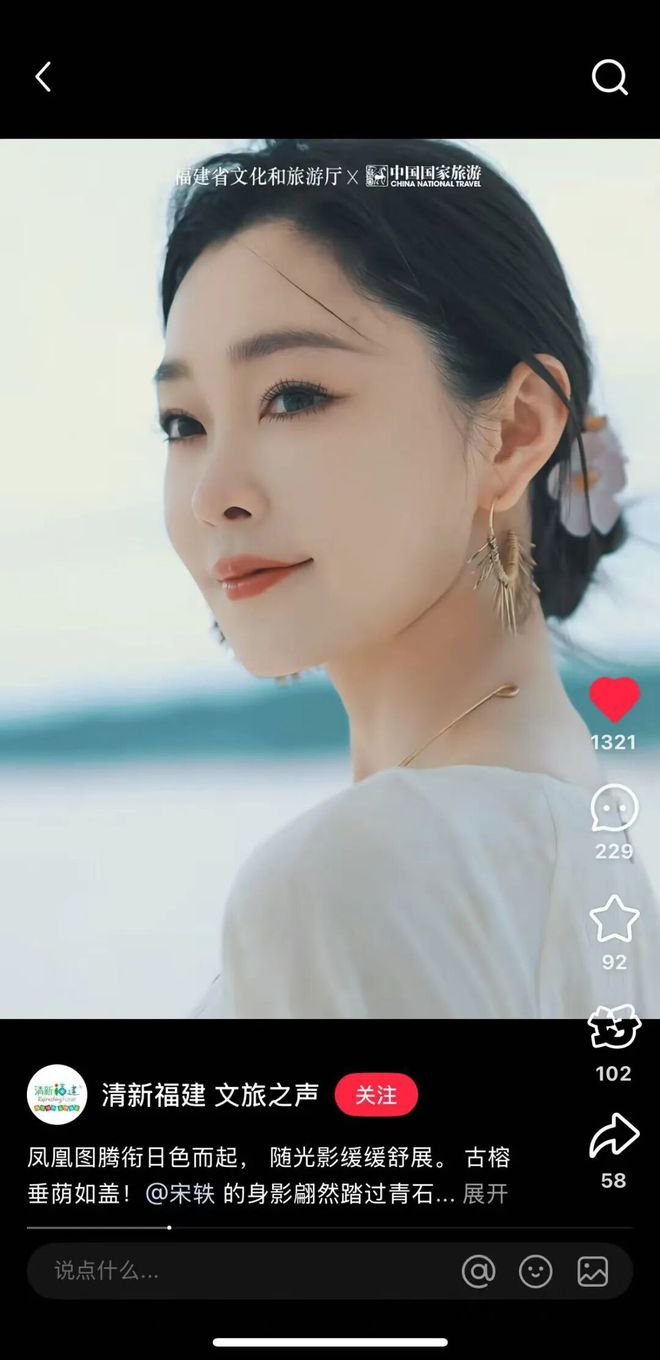Open the @宋轶 mention link
Viewport: 660px width, 1360px height.
(180, 1193)
